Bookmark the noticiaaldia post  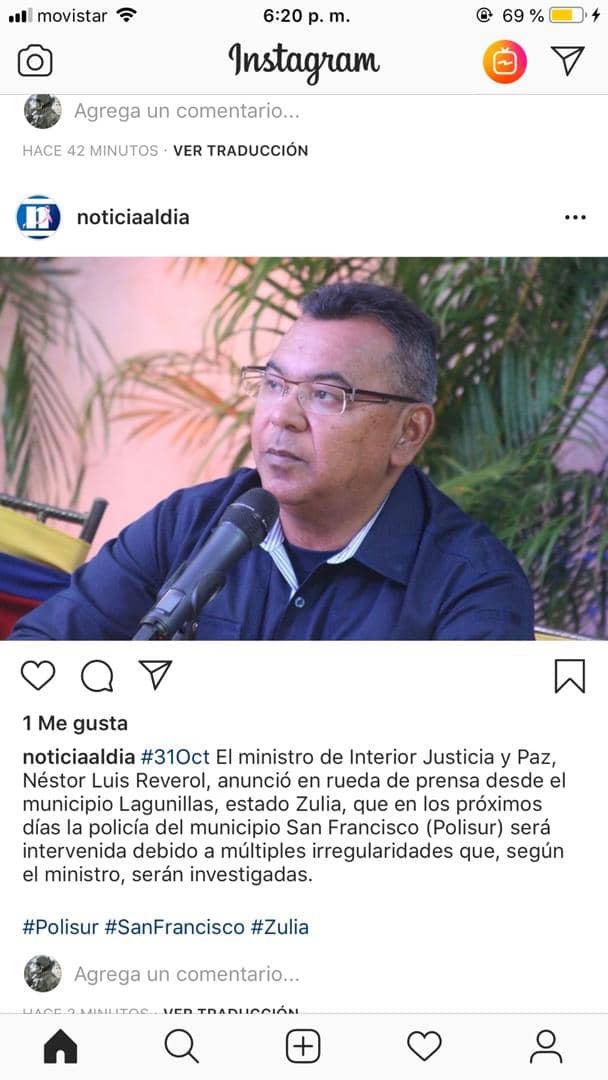[569, 676]
